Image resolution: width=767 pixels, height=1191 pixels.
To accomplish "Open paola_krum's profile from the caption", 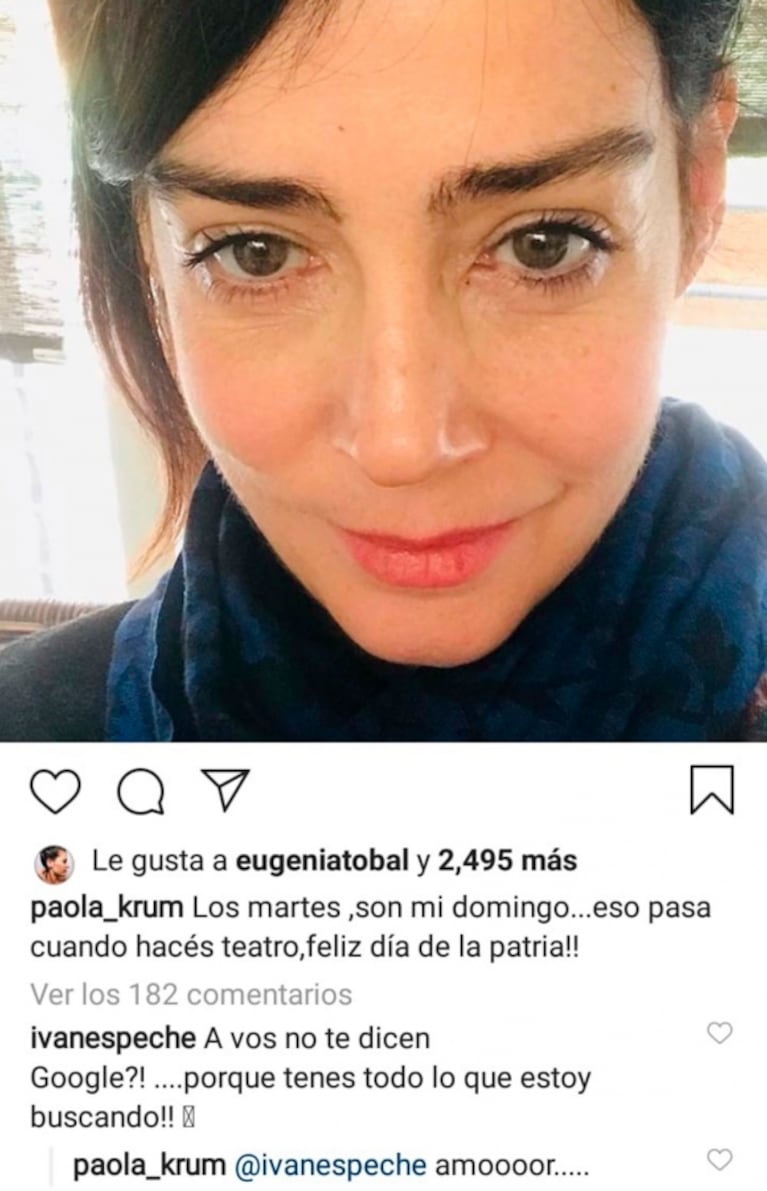I will (x=107, y=909).
